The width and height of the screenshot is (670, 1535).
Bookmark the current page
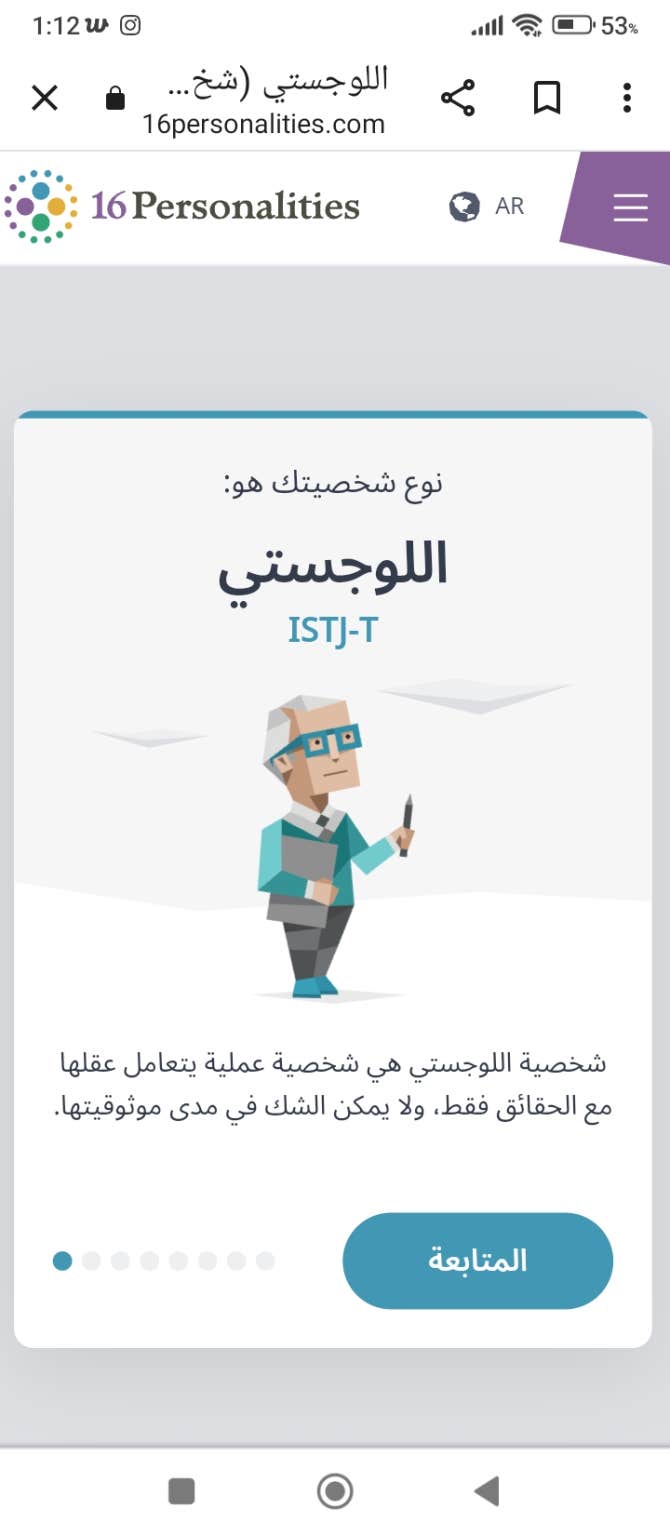546,98
